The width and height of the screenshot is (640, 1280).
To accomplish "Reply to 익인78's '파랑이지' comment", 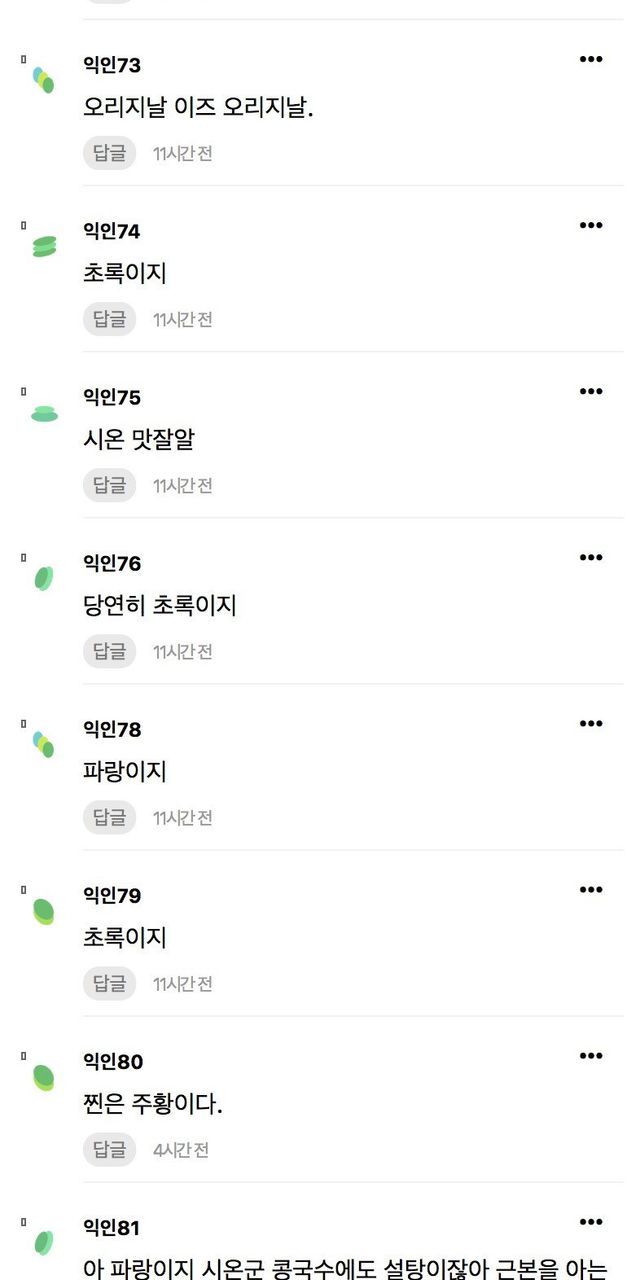I will point(109,818).
